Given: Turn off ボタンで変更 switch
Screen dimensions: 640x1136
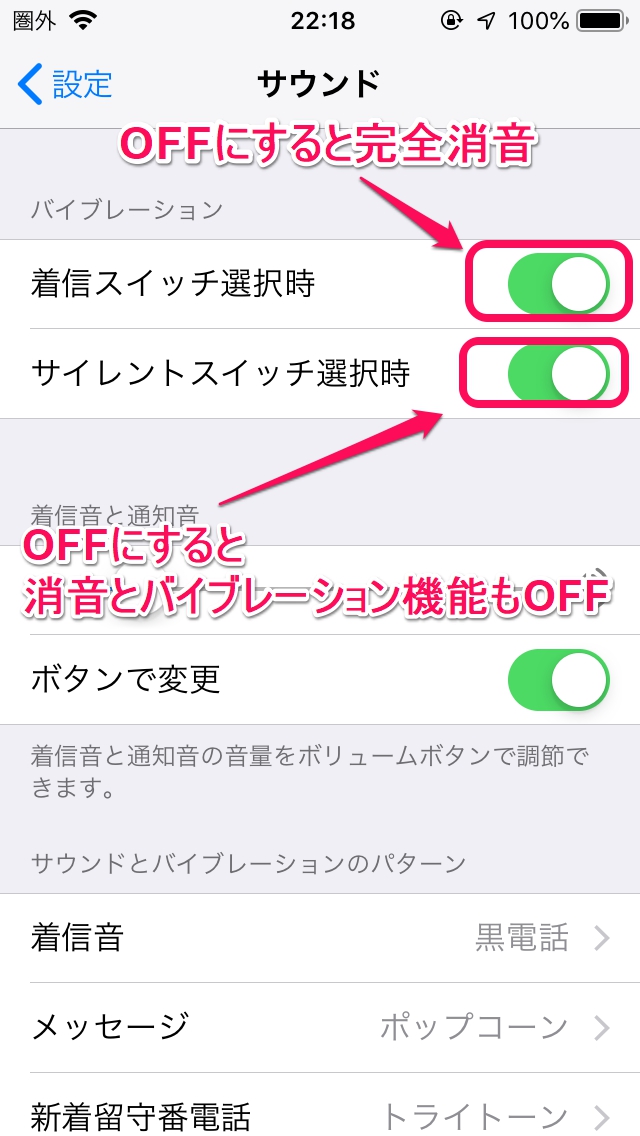Looking at the screenshot, I should pyautogui.click(x=558, y=680).
